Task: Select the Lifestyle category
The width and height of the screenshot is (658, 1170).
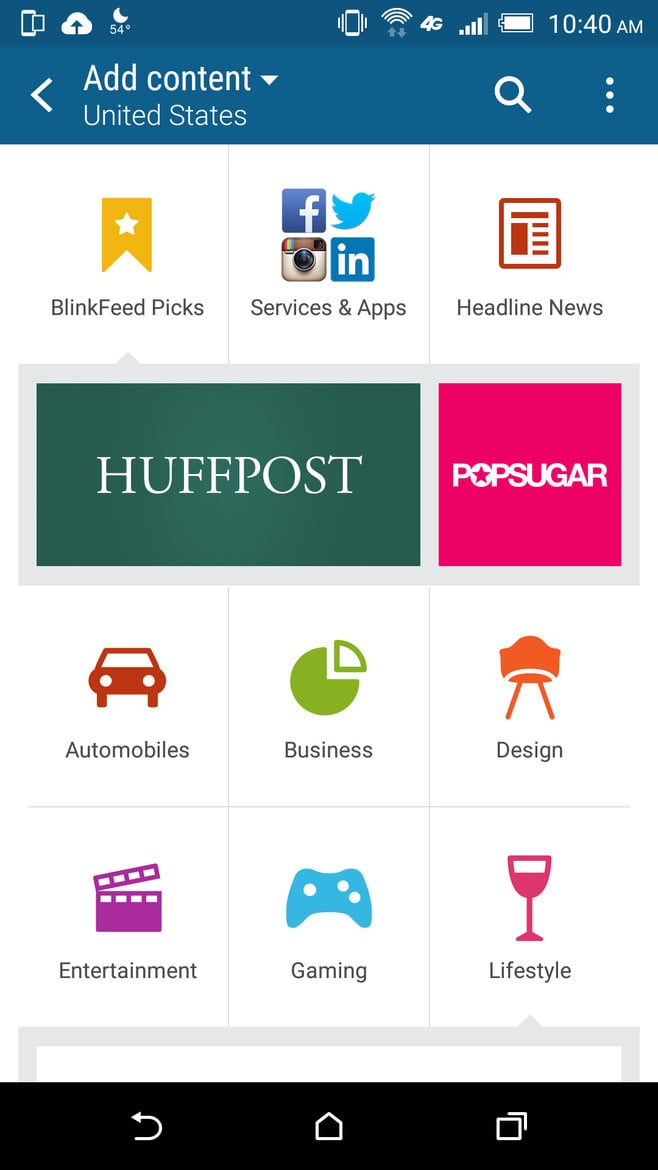Action: click(x=529, y=918)
